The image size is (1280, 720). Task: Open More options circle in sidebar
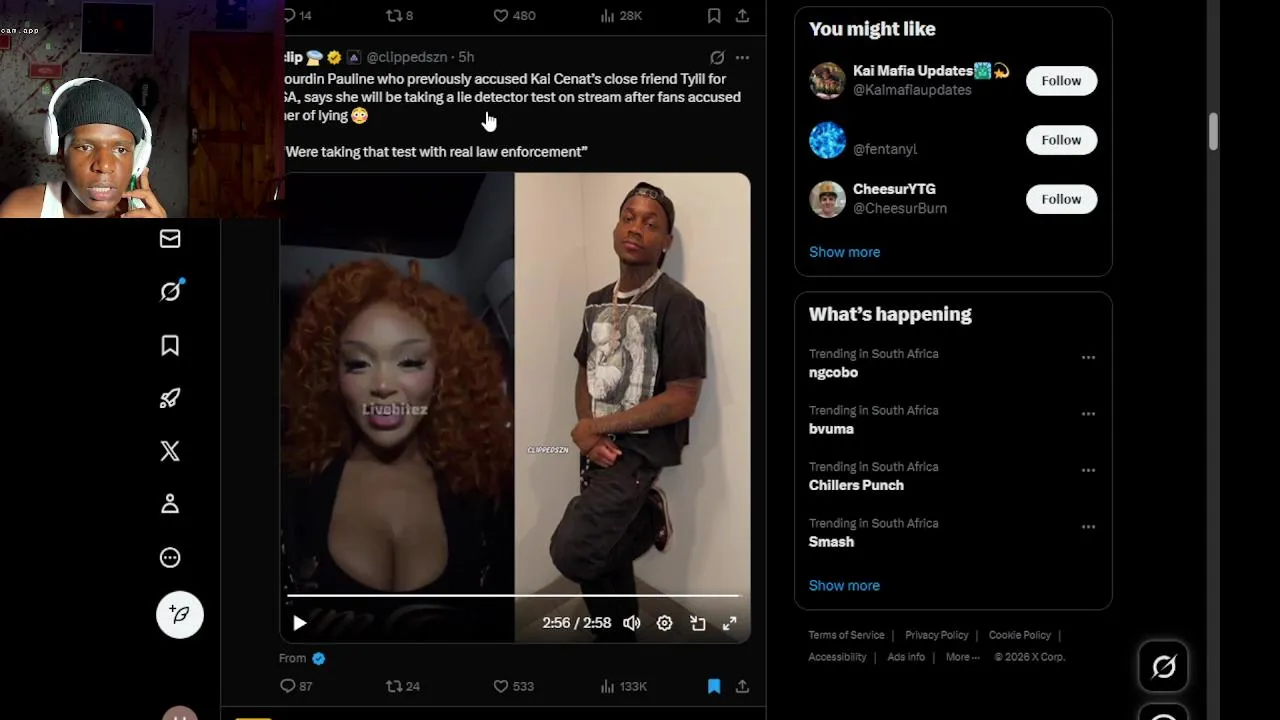(x=170, y=558)
